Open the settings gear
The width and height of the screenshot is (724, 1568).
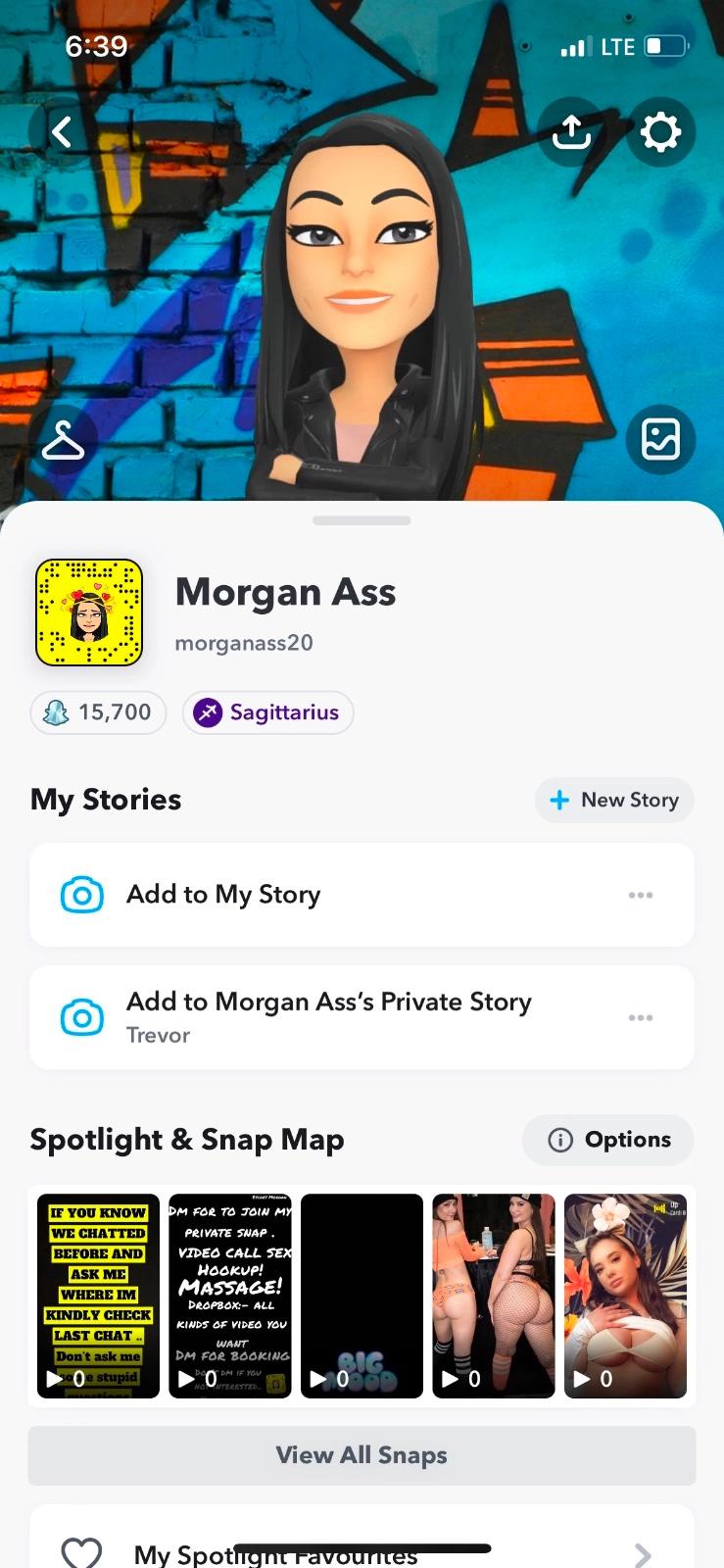tap(660, 131)
